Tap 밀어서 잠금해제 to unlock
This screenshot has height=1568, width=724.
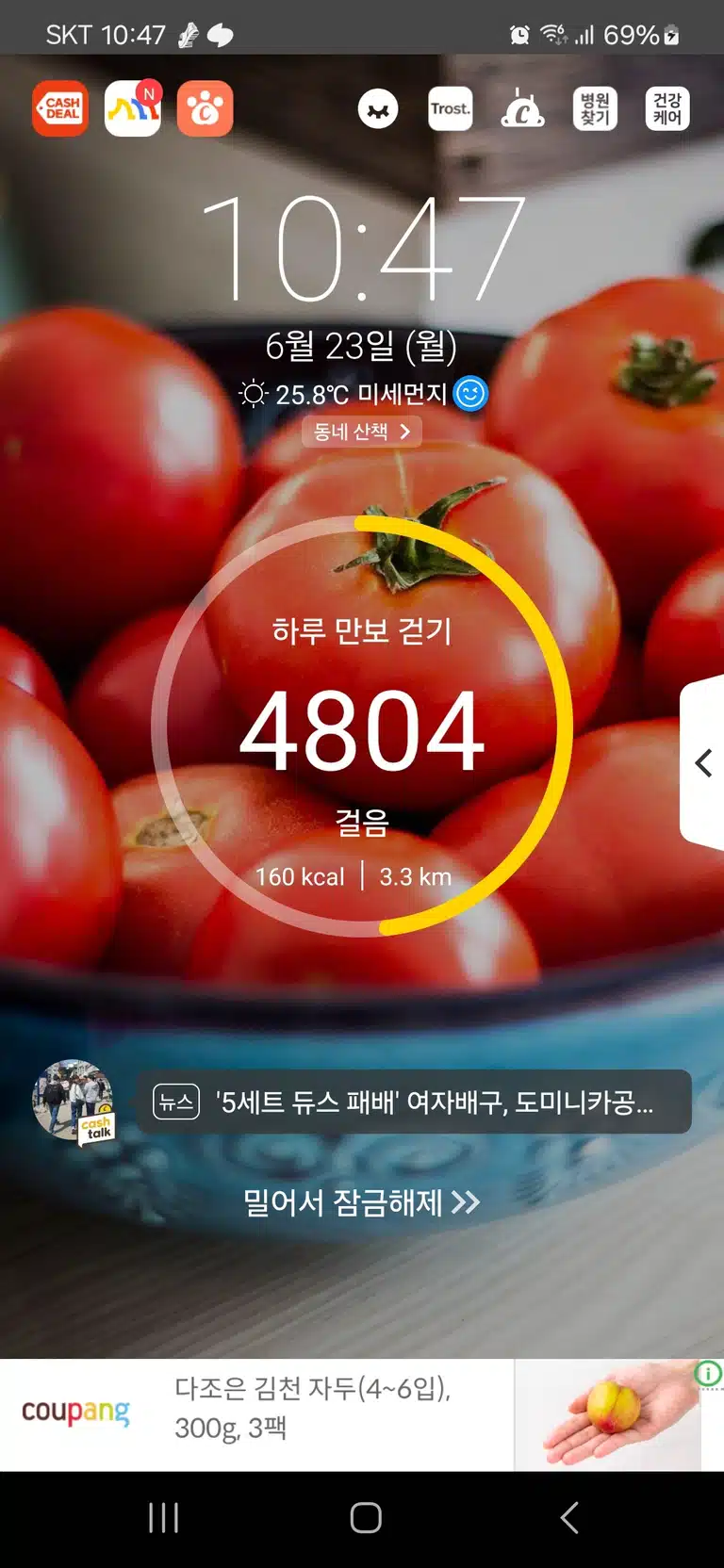(362, 1202)
